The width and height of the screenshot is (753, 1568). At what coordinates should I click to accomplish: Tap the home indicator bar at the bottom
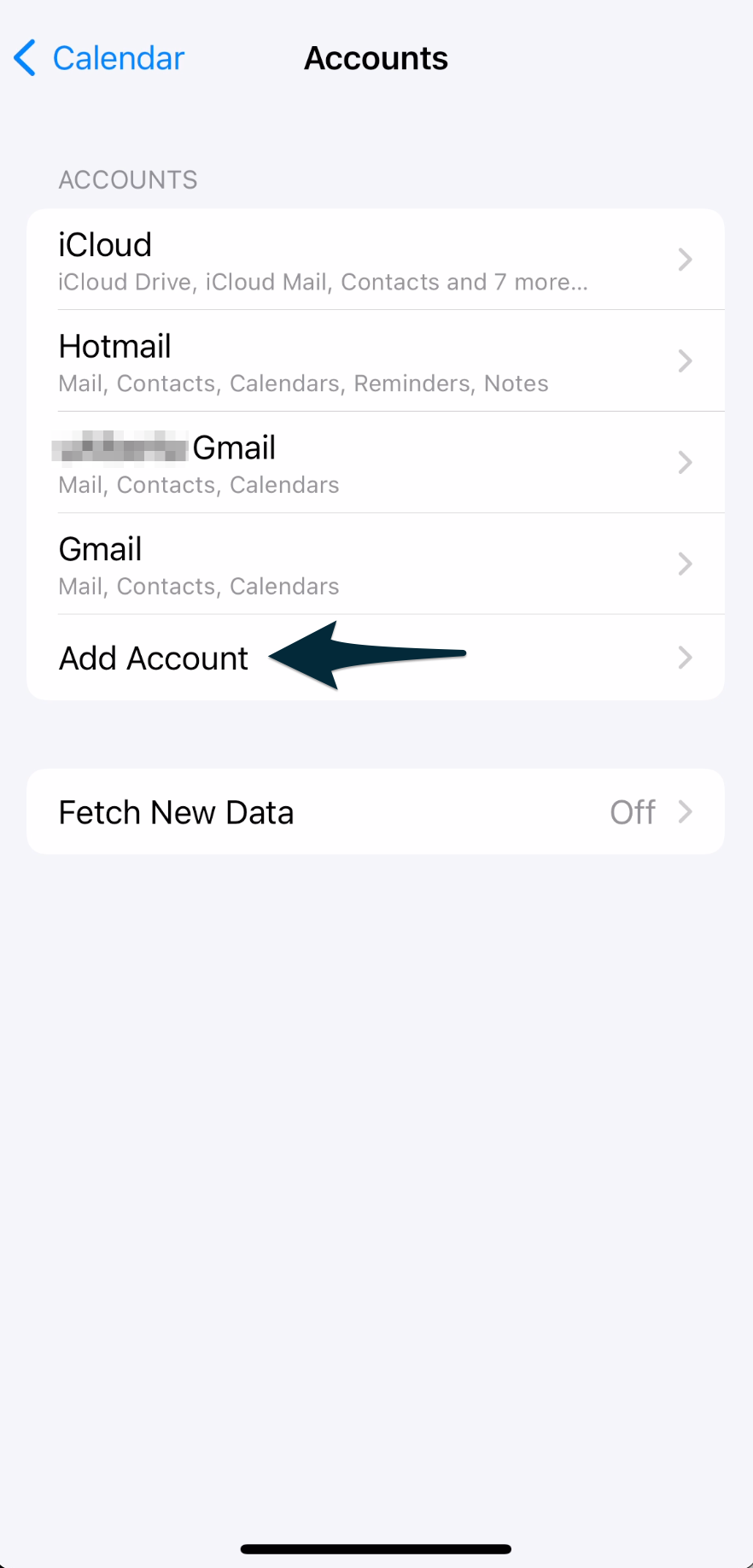pos(376,1547)
